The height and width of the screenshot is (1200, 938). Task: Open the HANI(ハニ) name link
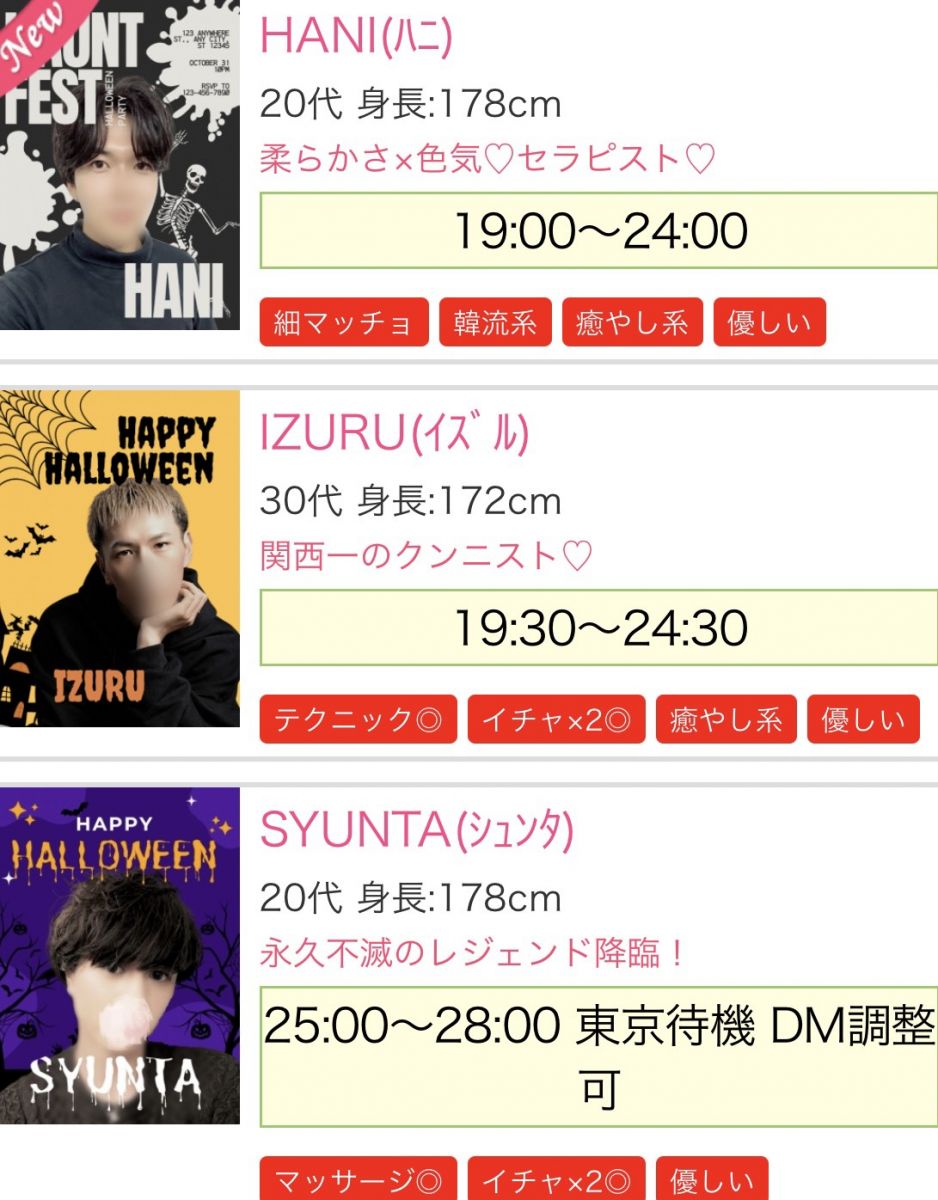[357, 38]
